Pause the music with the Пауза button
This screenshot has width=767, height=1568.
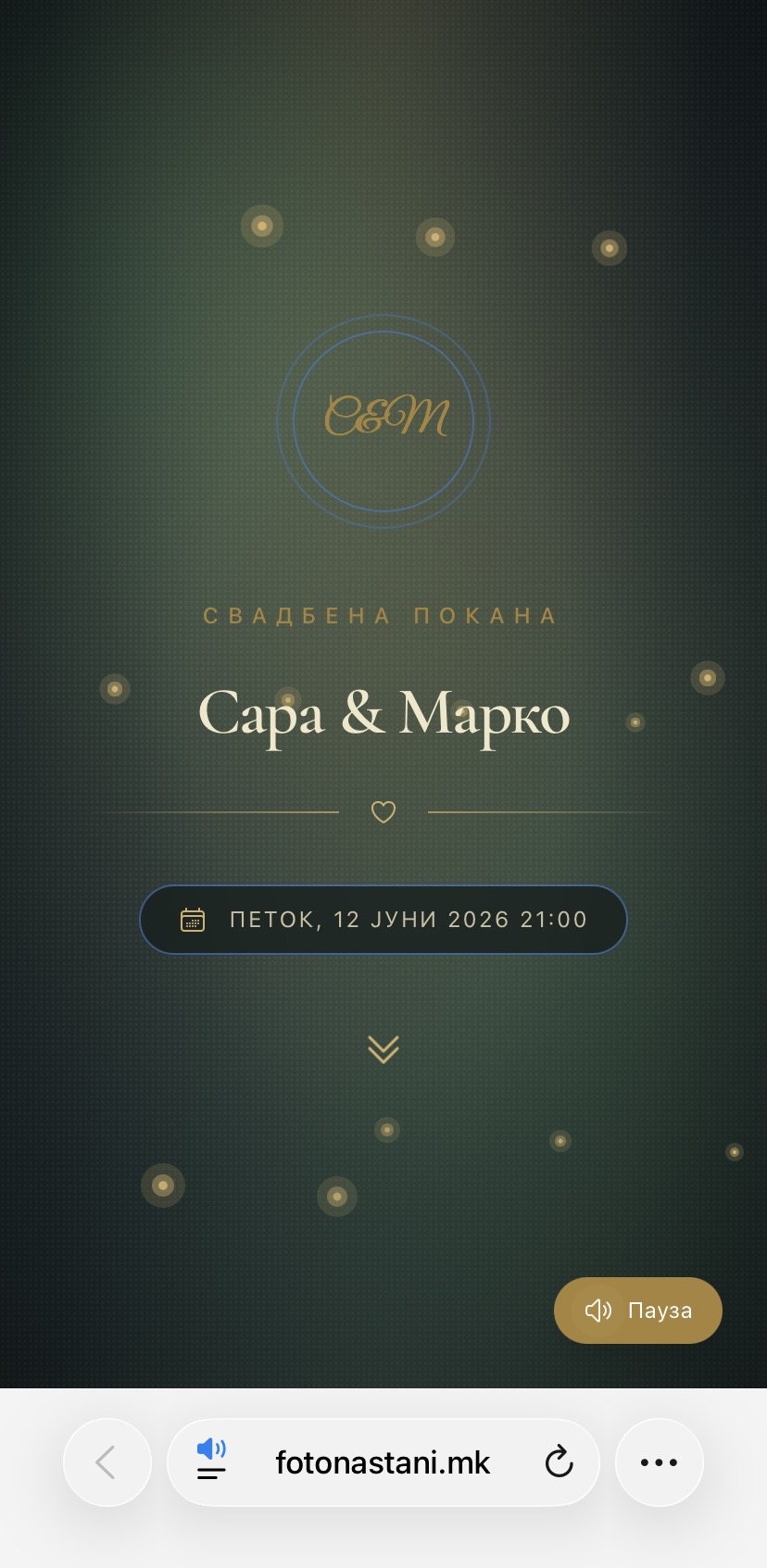(x=637, y=1310)
